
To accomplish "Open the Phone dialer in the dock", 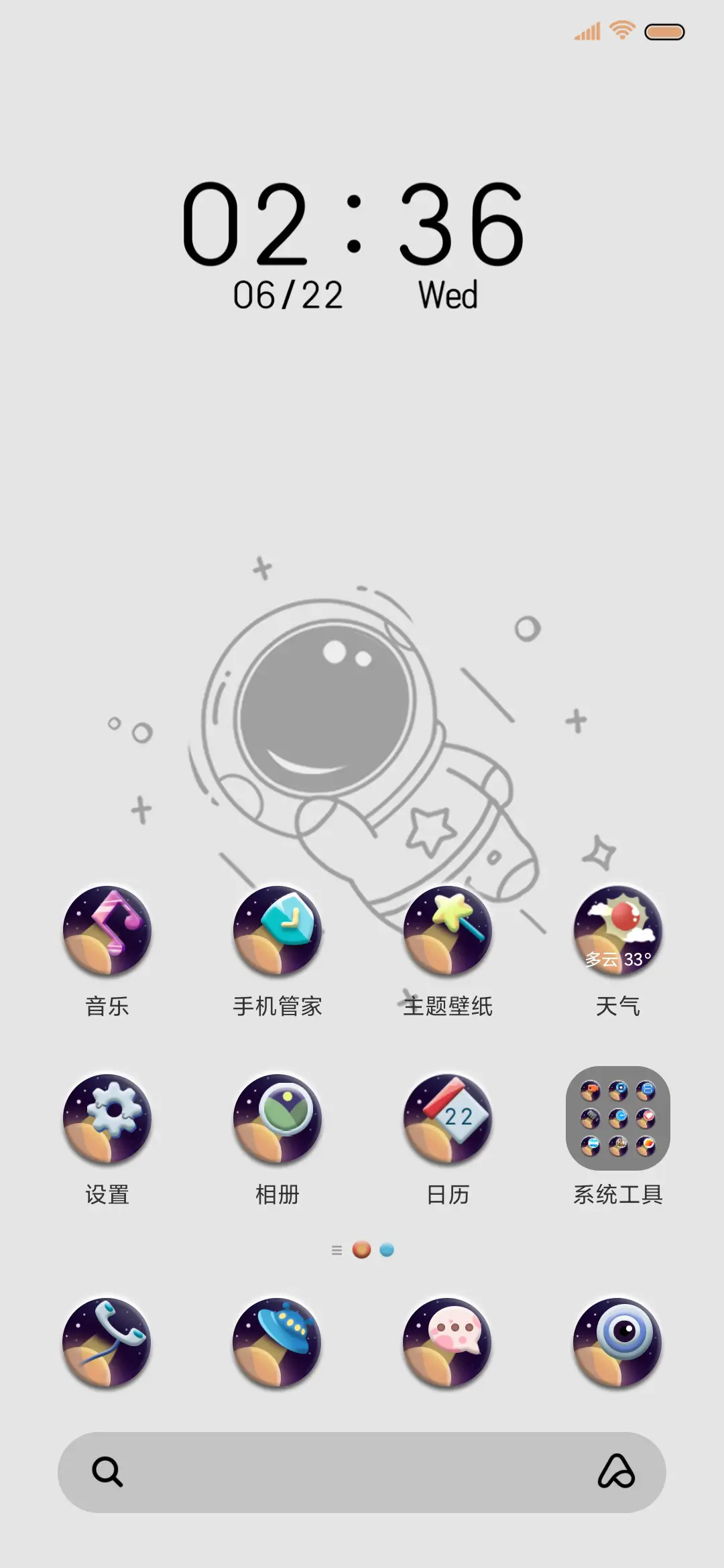I will coord(109,1342).
